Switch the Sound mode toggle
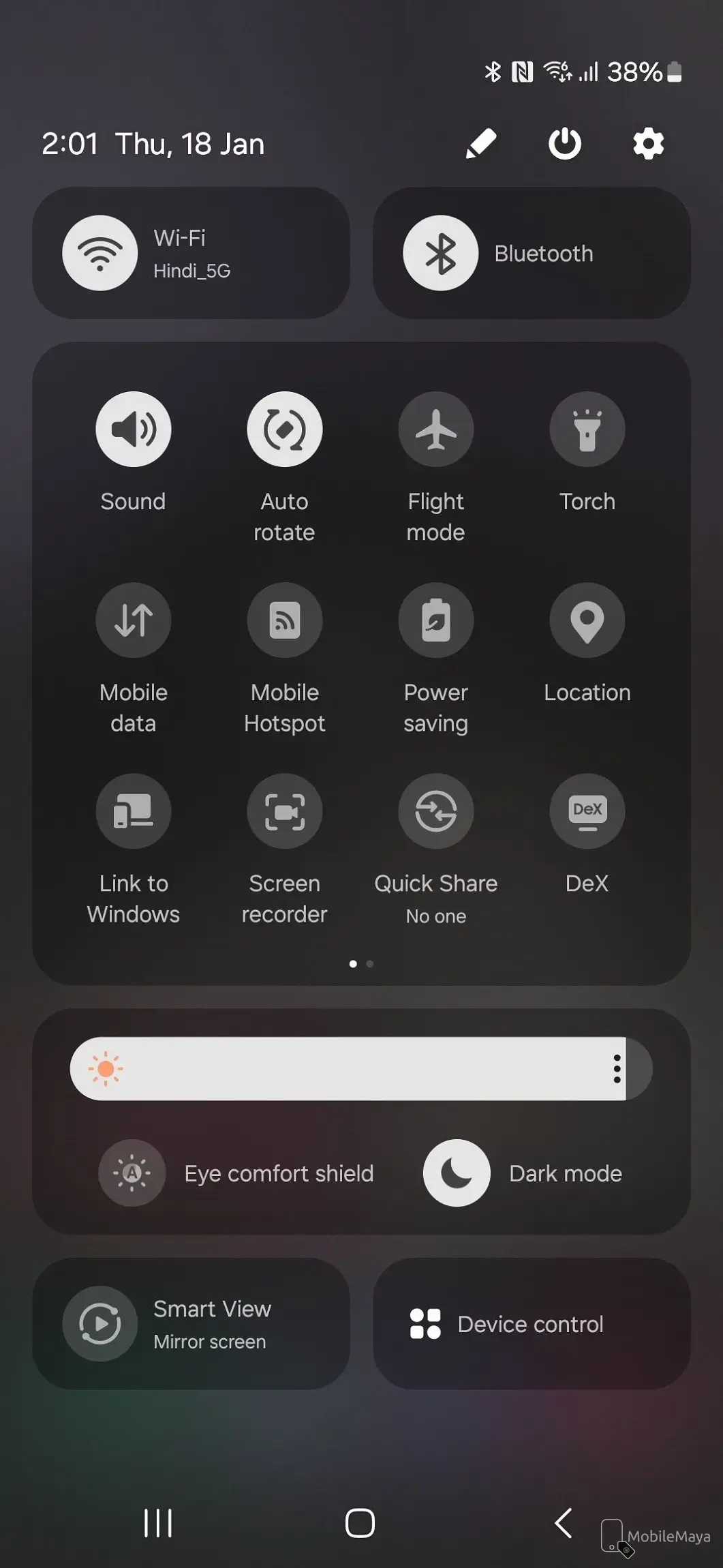723x1568 pixels. coord(134,429)
